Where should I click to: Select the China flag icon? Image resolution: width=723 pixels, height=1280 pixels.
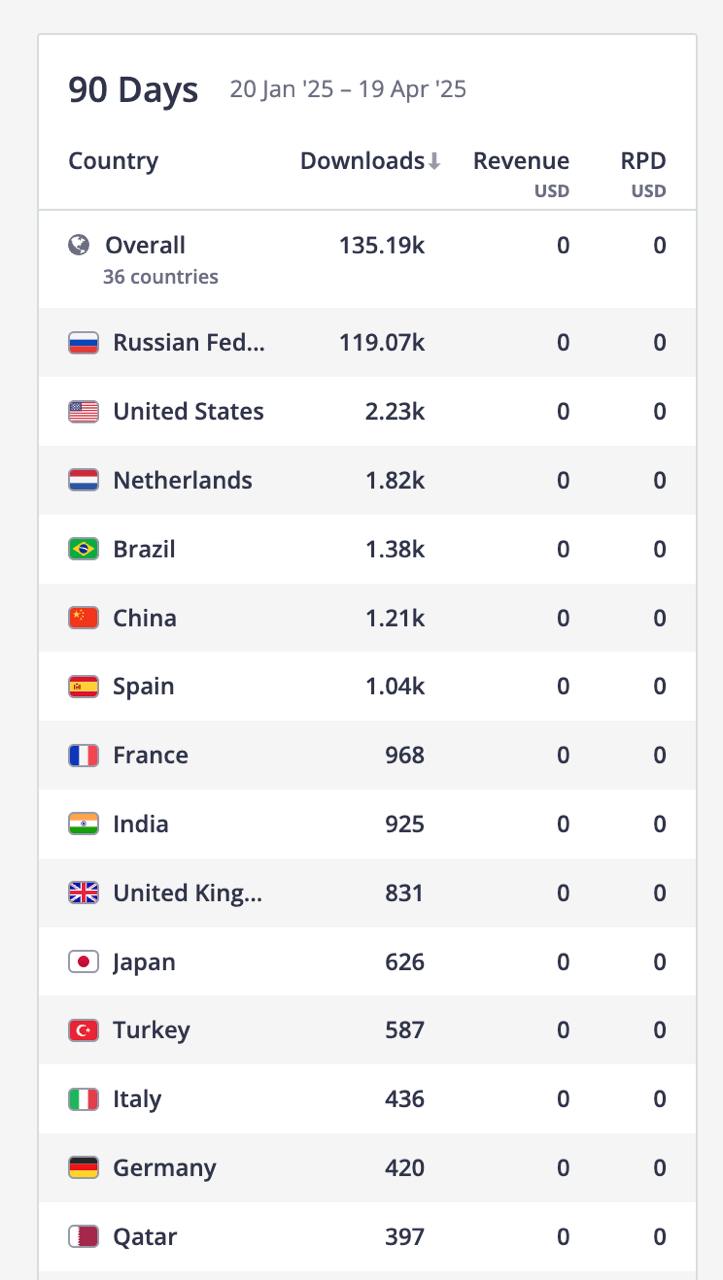[85, 617]
